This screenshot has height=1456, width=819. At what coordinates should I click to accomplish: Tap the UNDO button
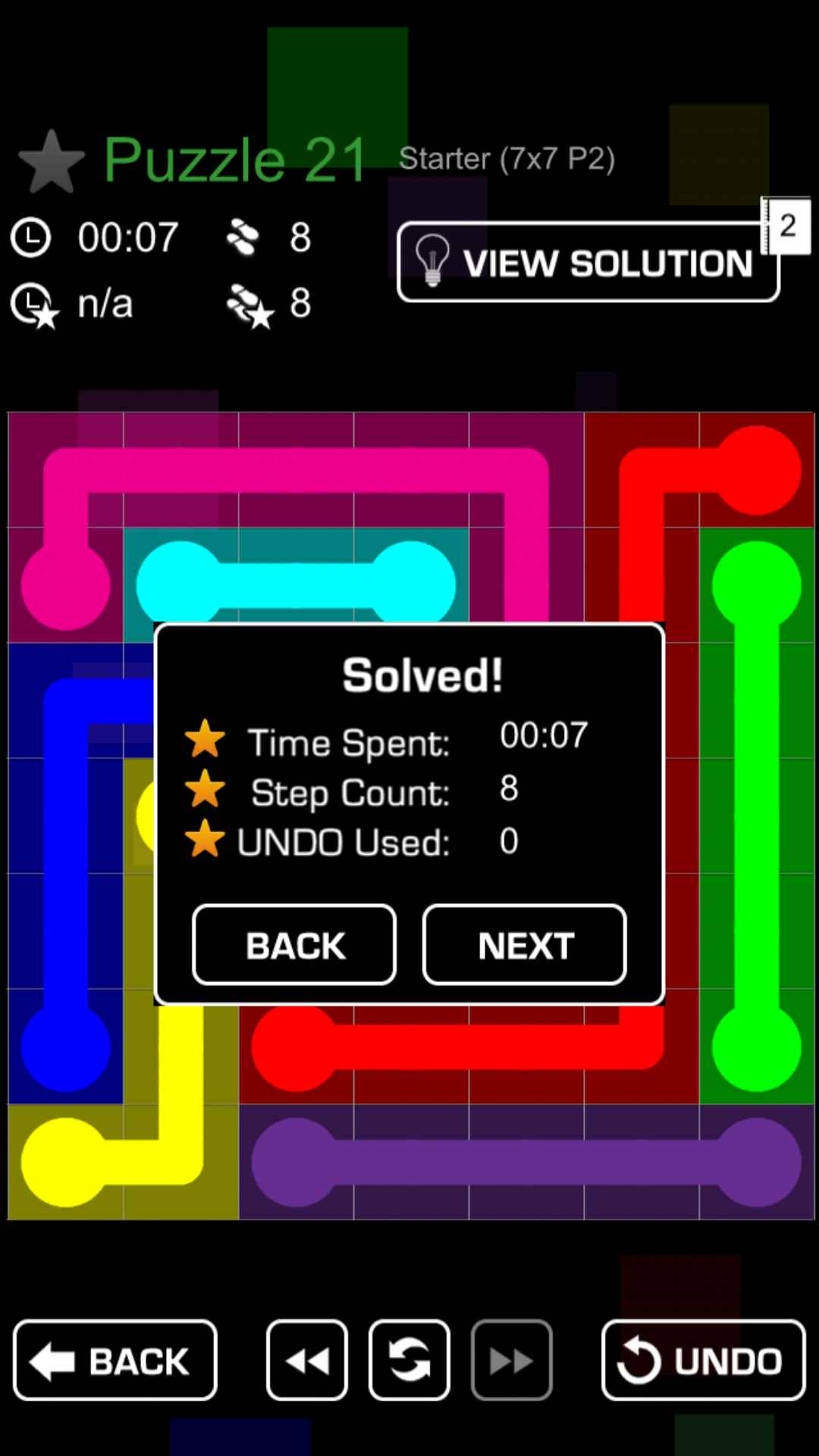703,1360
